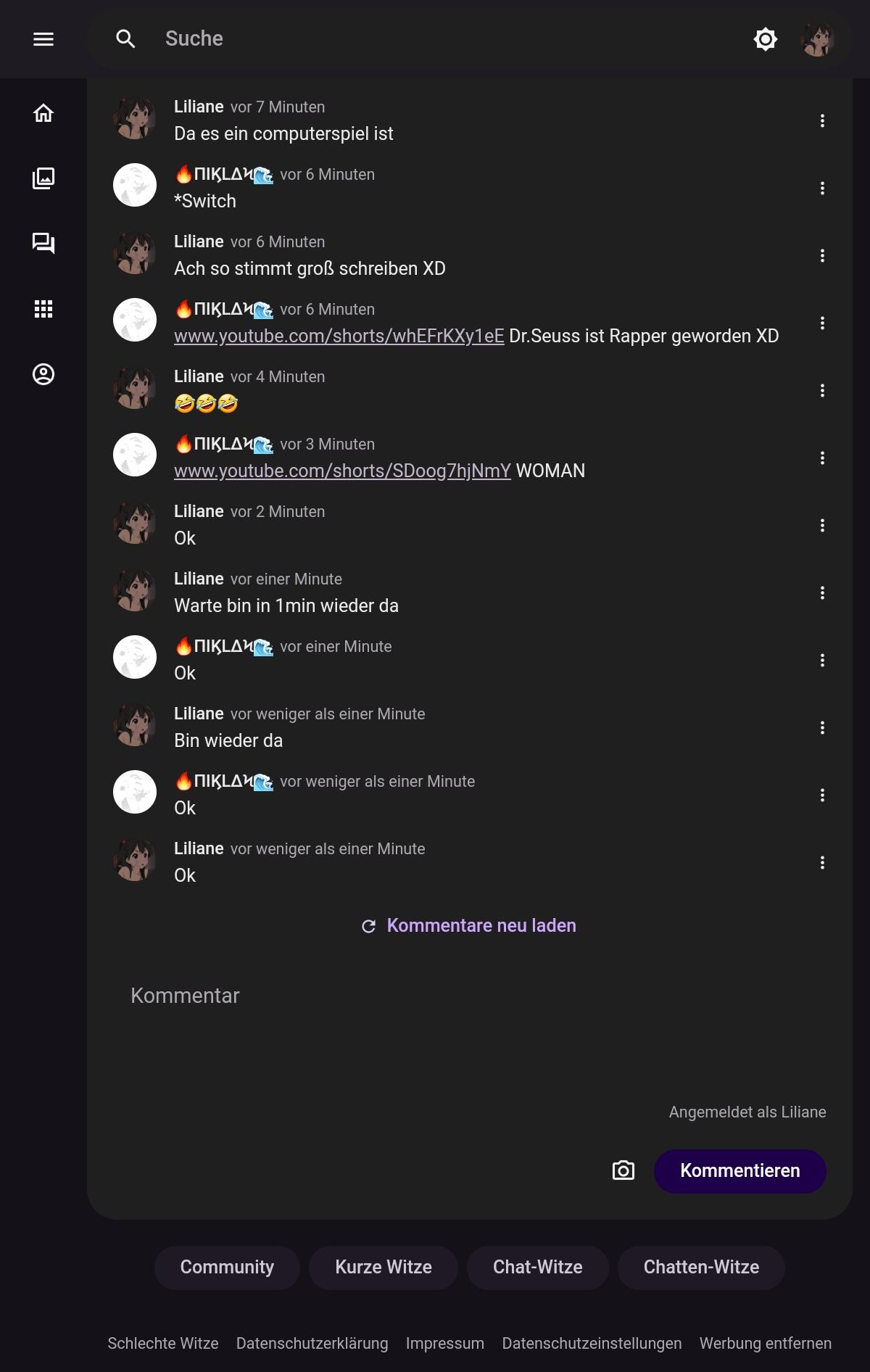Go to the home page icon
870x1372 pixels.
(43, 113)
